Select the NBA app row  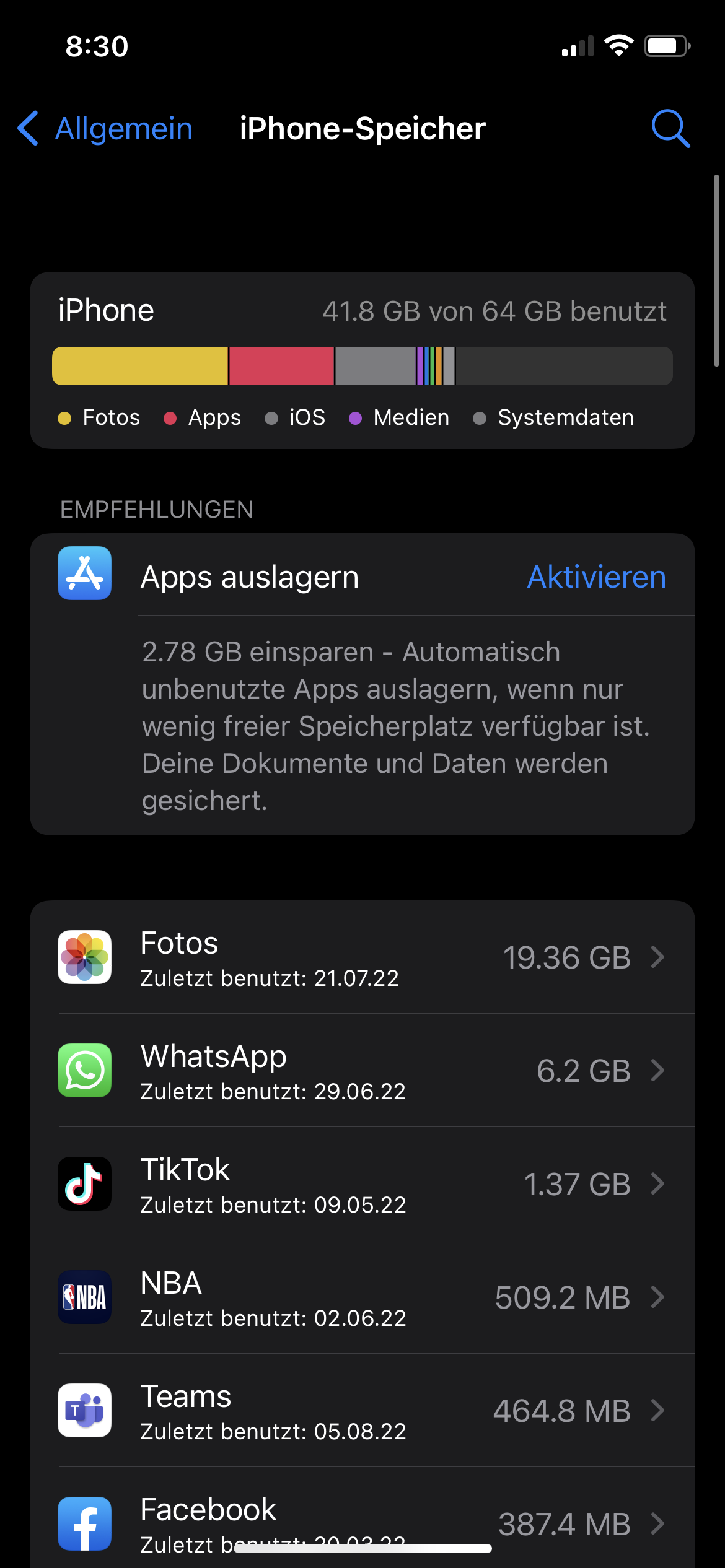point(362,1297)
